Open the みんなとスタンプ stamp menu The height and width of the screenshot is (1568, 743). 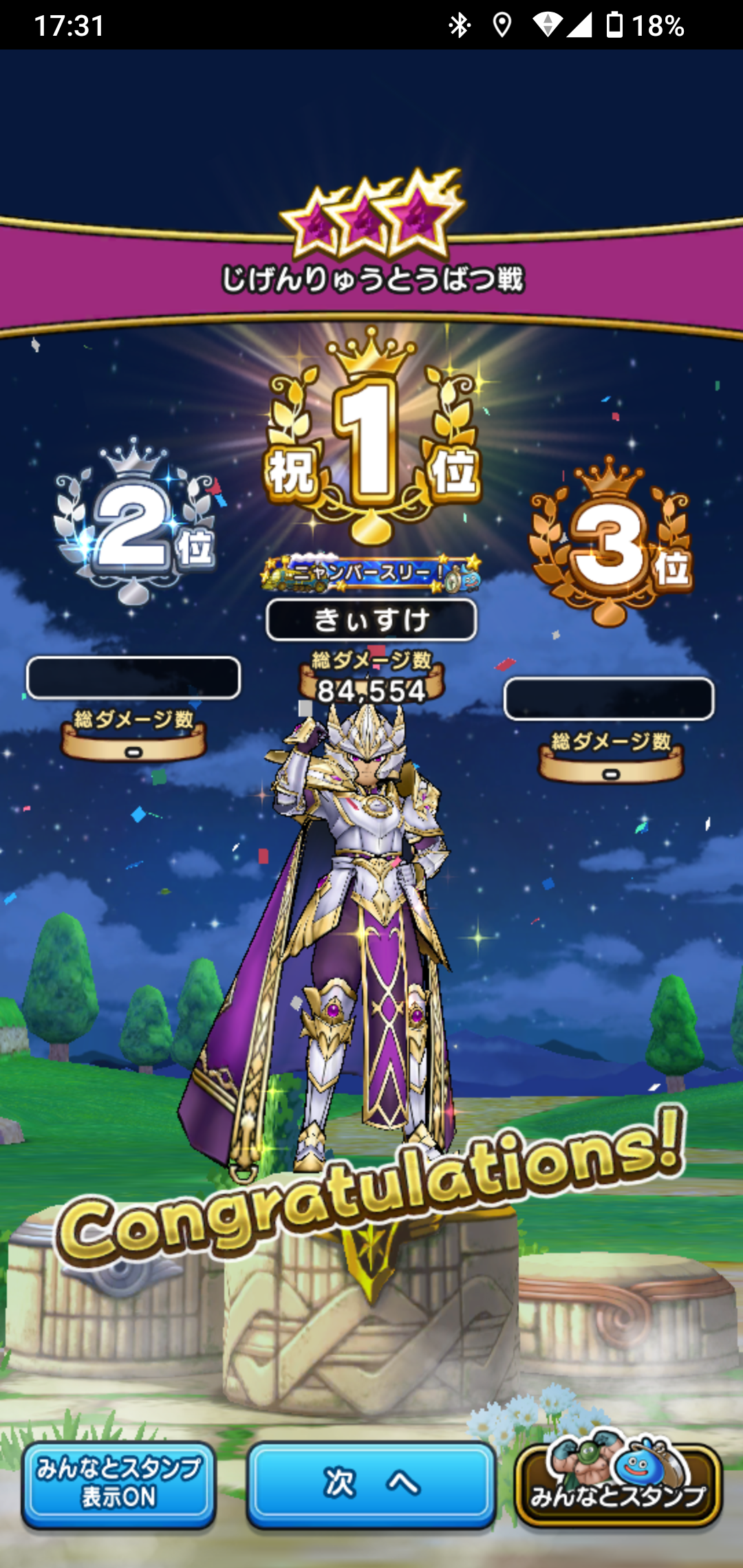tap(618, 1485)
